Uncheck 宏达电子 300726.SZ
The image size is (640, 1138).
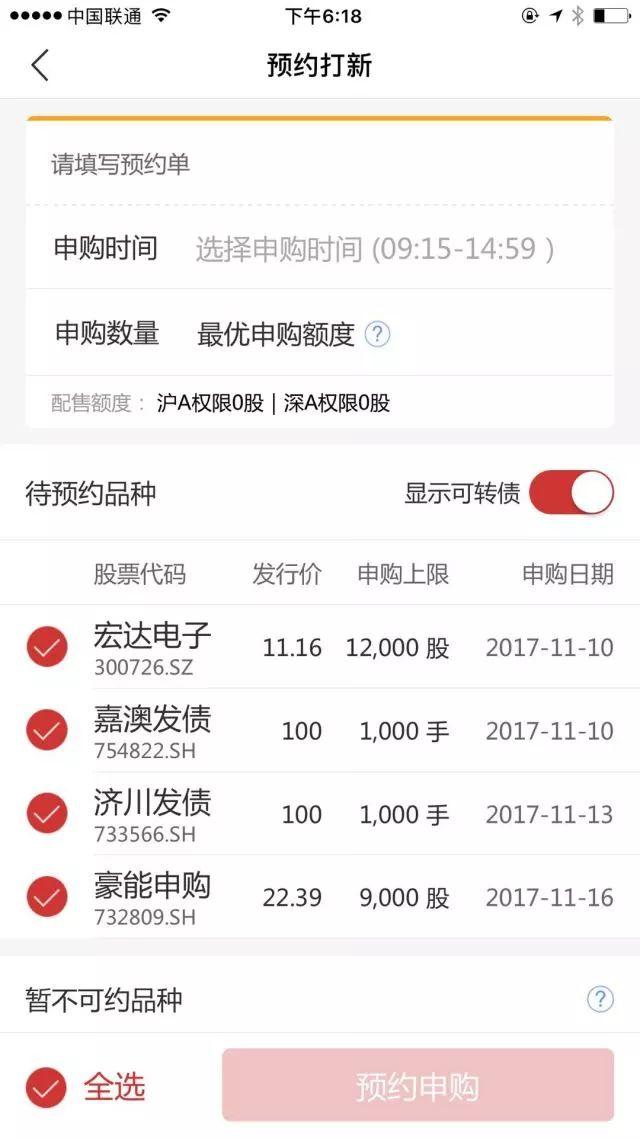pyautogui.click(x=47, y=647)
